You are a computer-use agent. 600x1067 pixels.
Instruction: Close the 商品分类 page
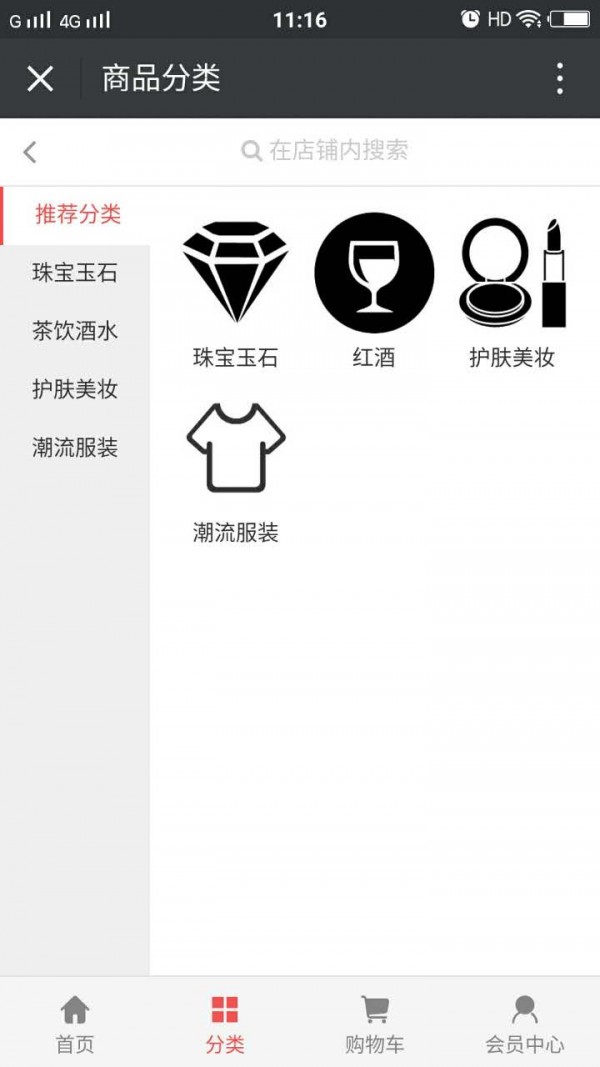[40, 78]
